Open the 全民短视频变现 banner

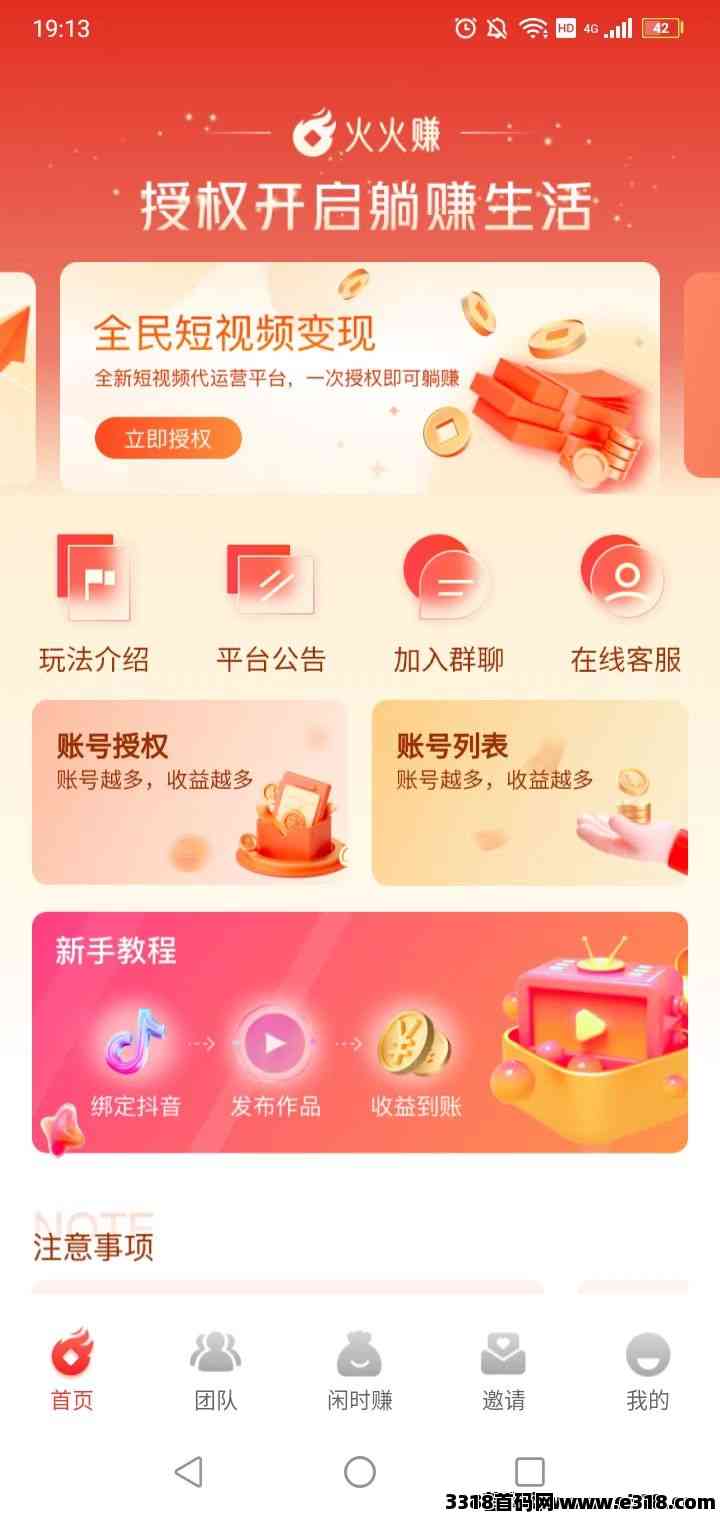[x=360, y=377]
